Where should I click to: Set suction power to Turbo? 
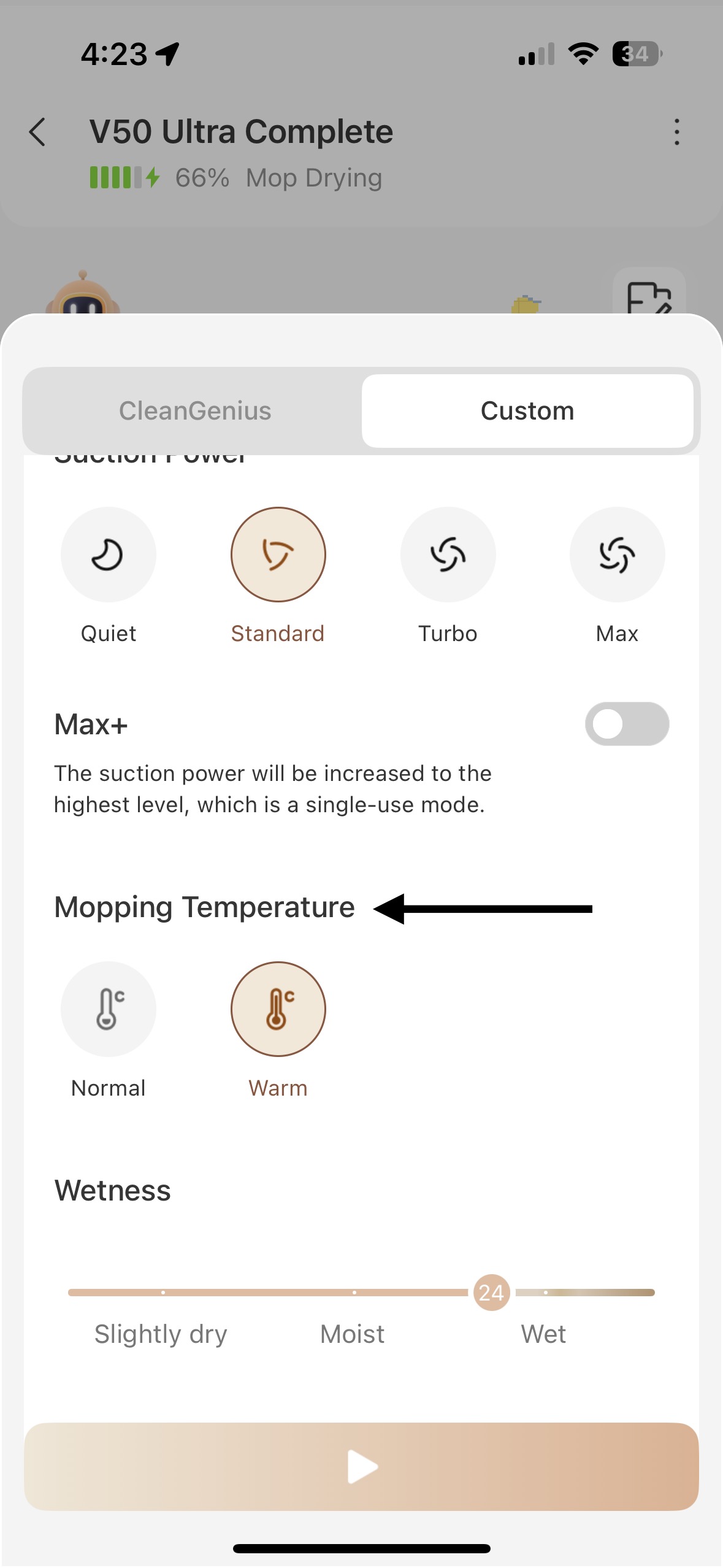[448, 555]
